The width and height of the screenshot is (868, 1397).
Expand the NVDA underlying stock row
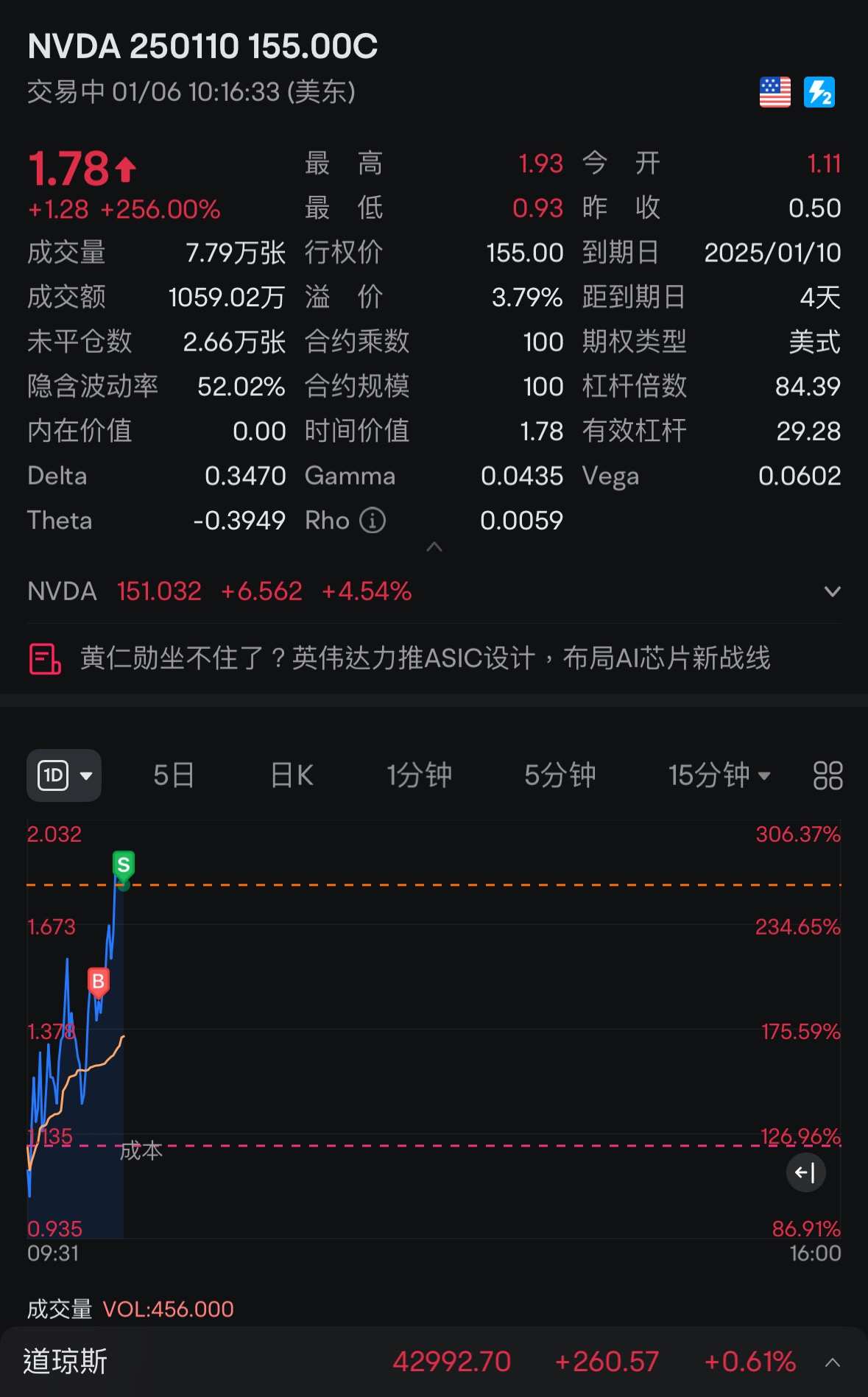pyautogui.click(x=832, y=591)
